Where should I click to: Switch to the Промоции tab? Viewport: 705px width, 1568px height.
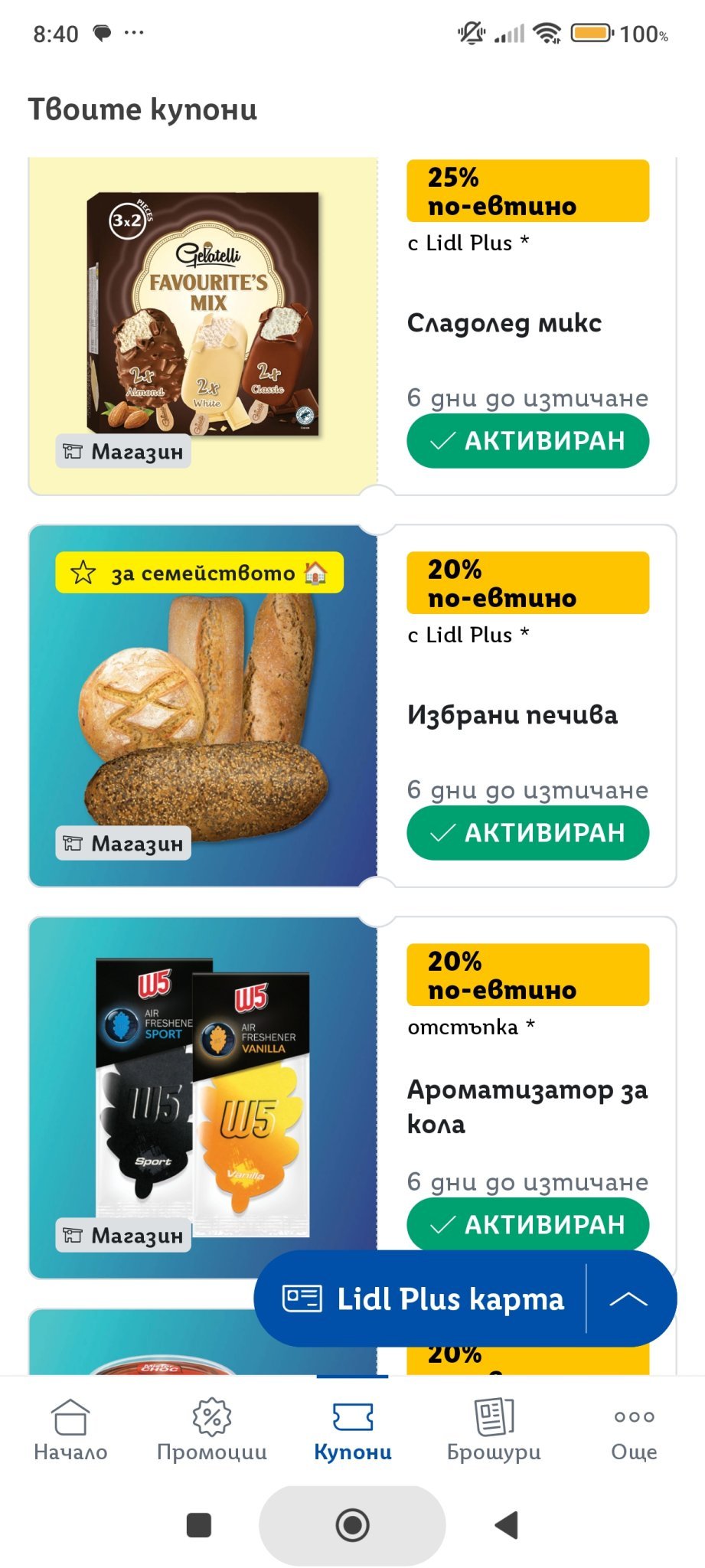(x=212, y=1429)
